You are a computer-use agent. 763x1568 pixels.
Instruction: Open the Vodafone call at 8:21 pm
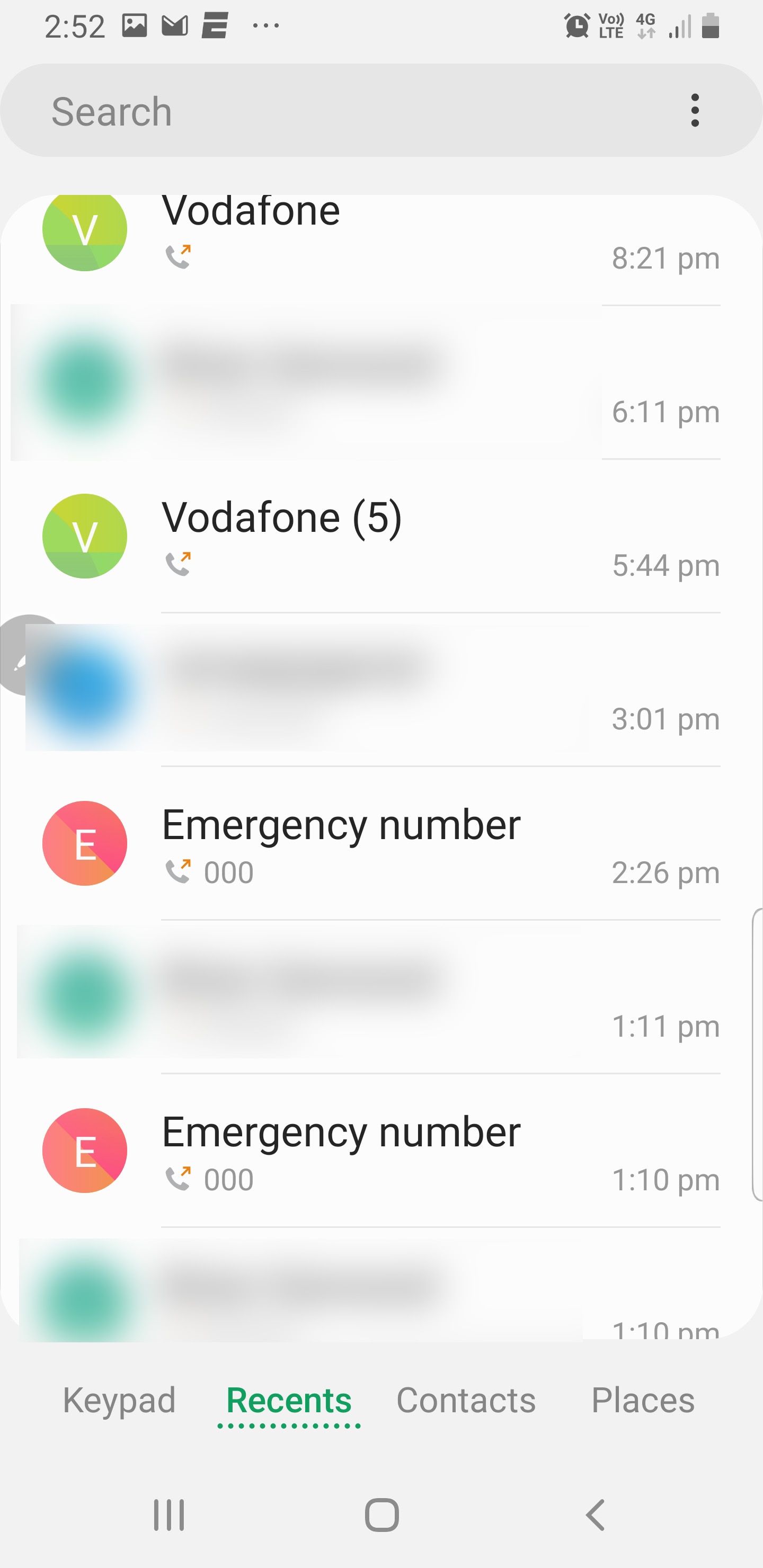(x=378, y=234)
